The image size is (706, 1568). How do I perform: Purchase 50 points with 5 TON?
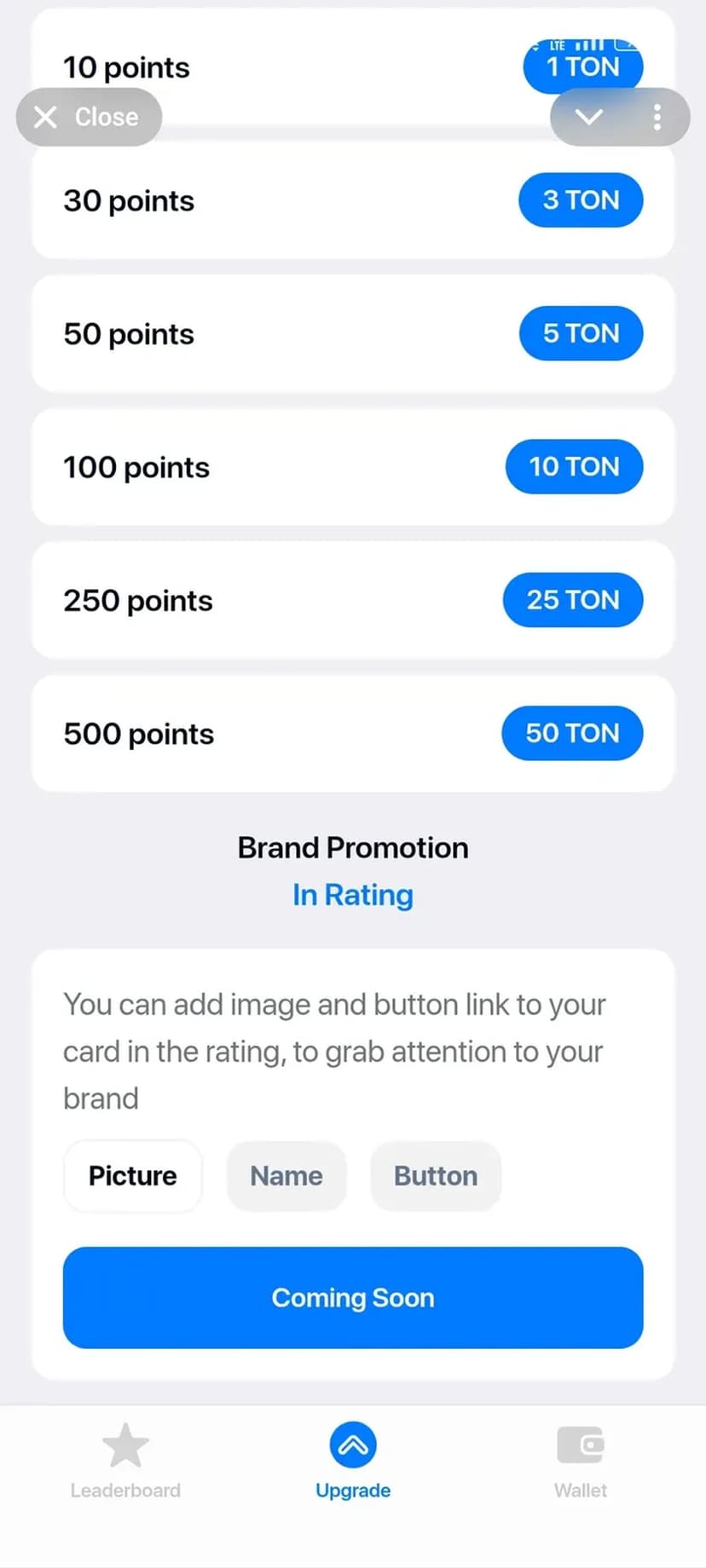pos(581,333)
